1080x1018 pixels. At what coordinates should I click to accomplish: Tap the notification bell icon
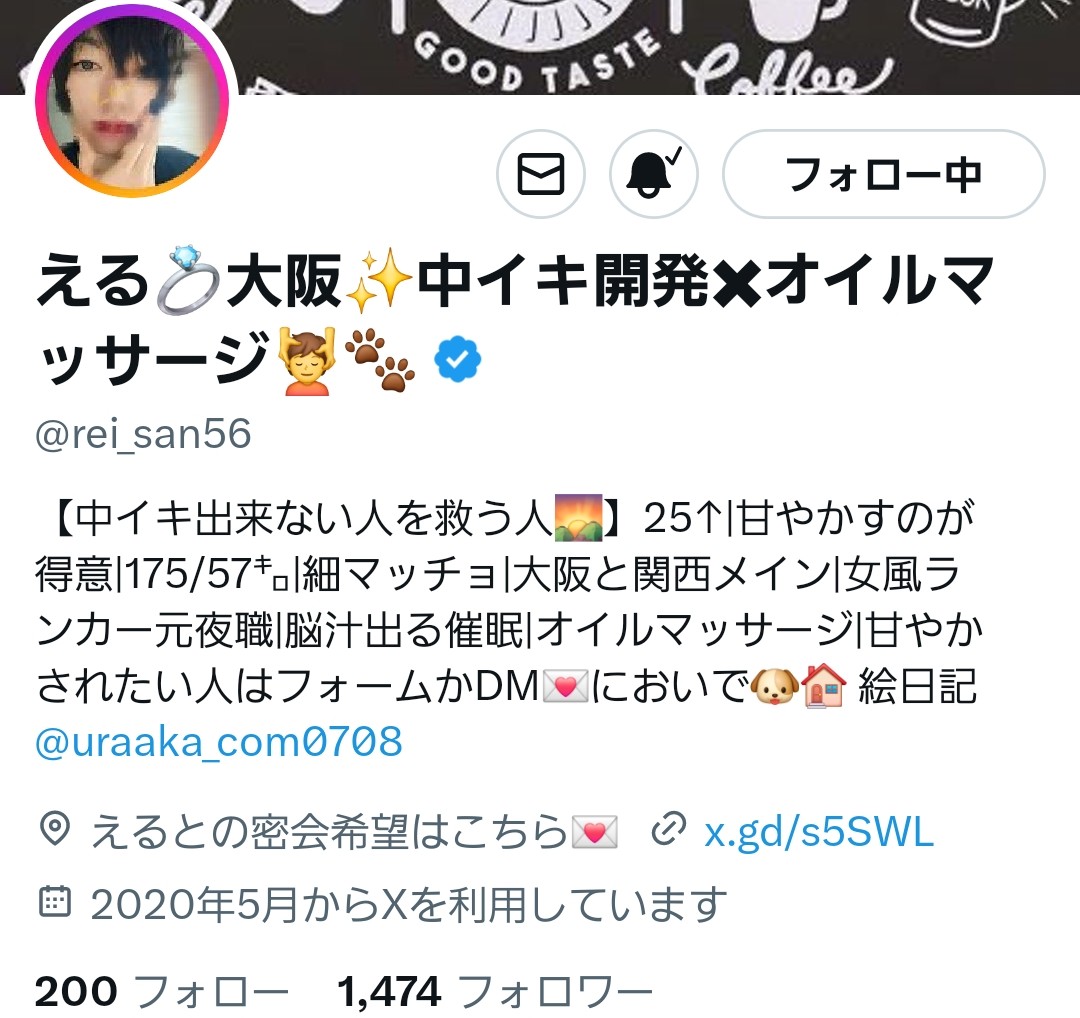[x=653, y=175]
